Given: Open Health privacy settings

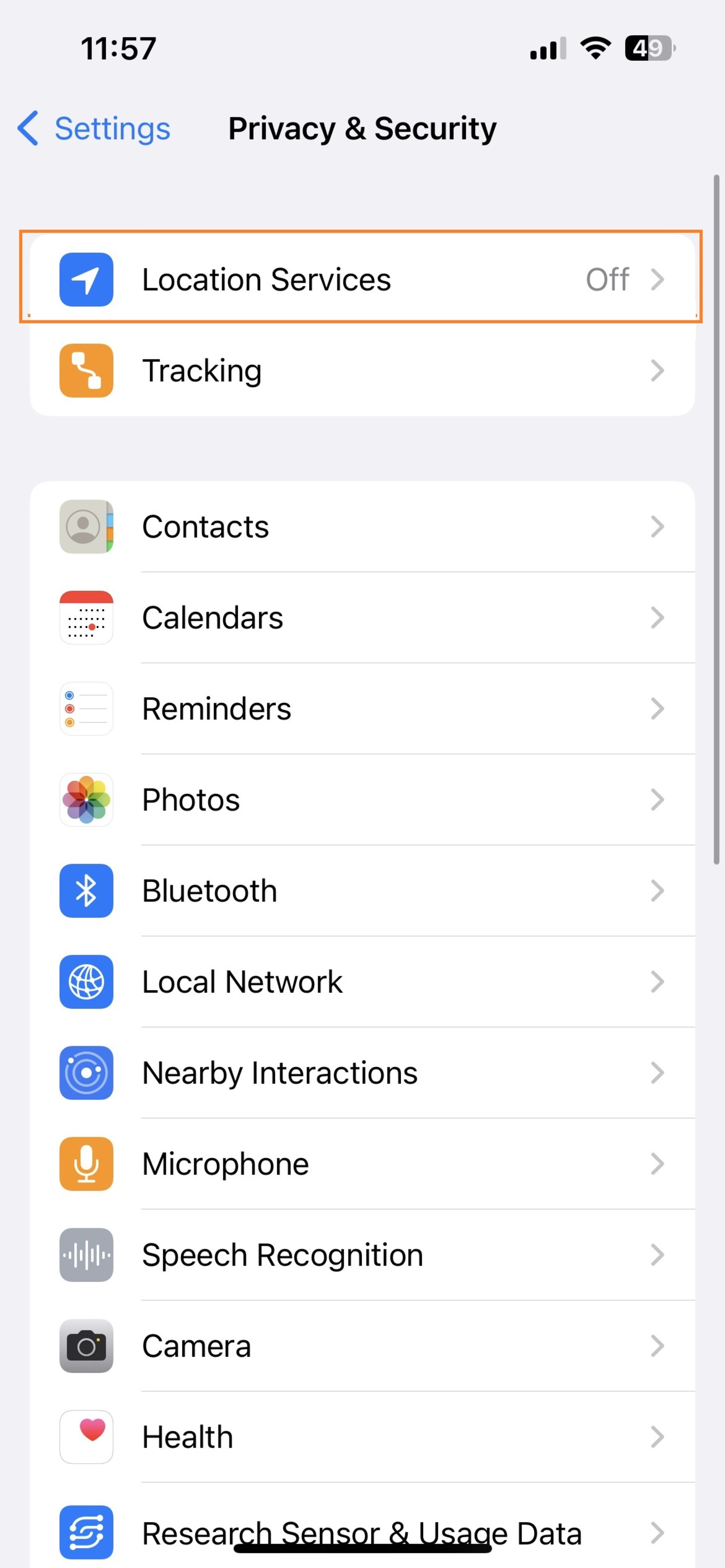Looking at the screenshot, I should click(x=362, y=1437).
